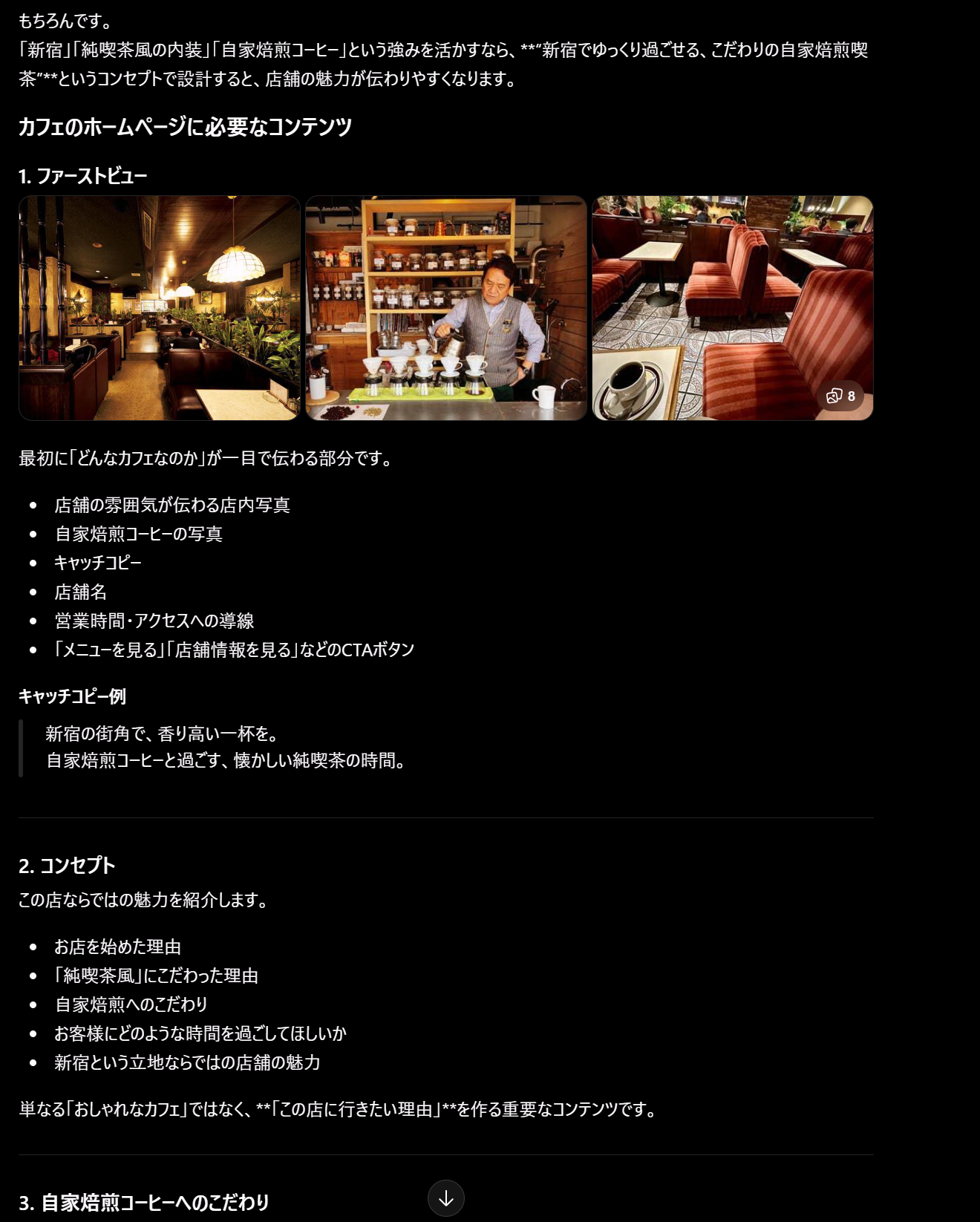Jump to bottom with the down arrow button
The width and height of the screenshot is (980, 1222).
(446, 1198)
